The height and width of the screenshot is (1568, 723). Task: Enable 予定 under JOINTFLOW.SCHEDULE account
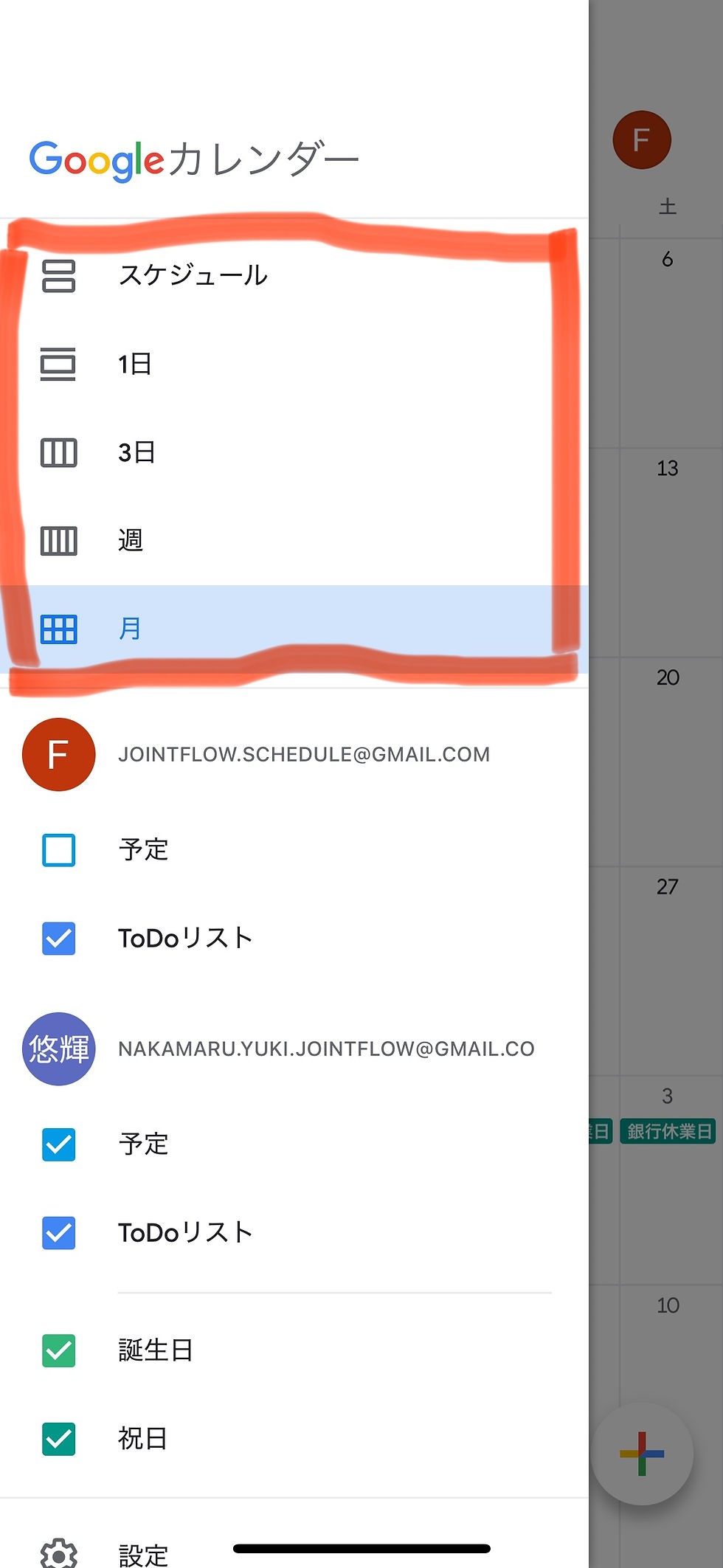point(59,850)
